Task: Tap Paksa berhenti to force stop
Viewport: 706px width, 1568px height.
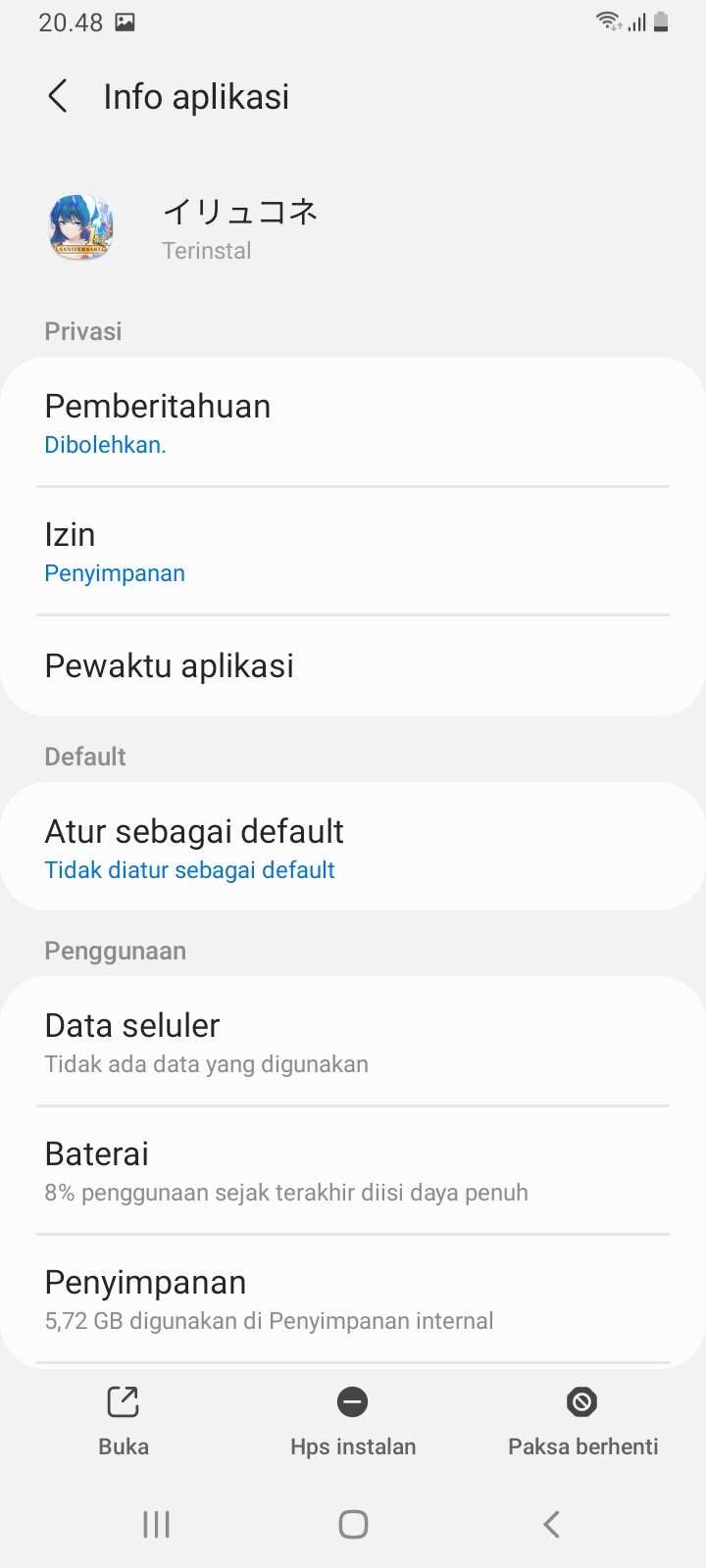Action: coord(582,1419)
